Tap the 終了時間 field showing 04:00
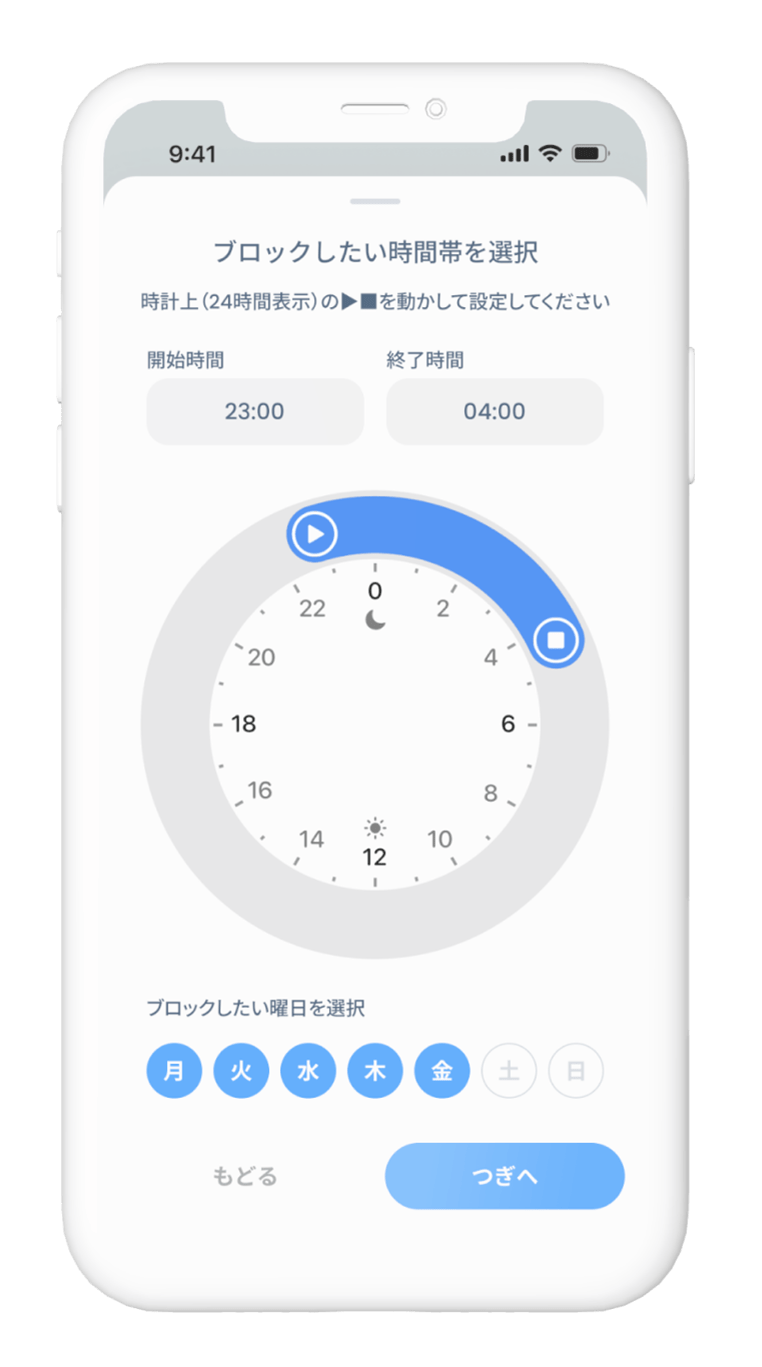The width and height of the screenshot is (762, 1367). [494, 411]
